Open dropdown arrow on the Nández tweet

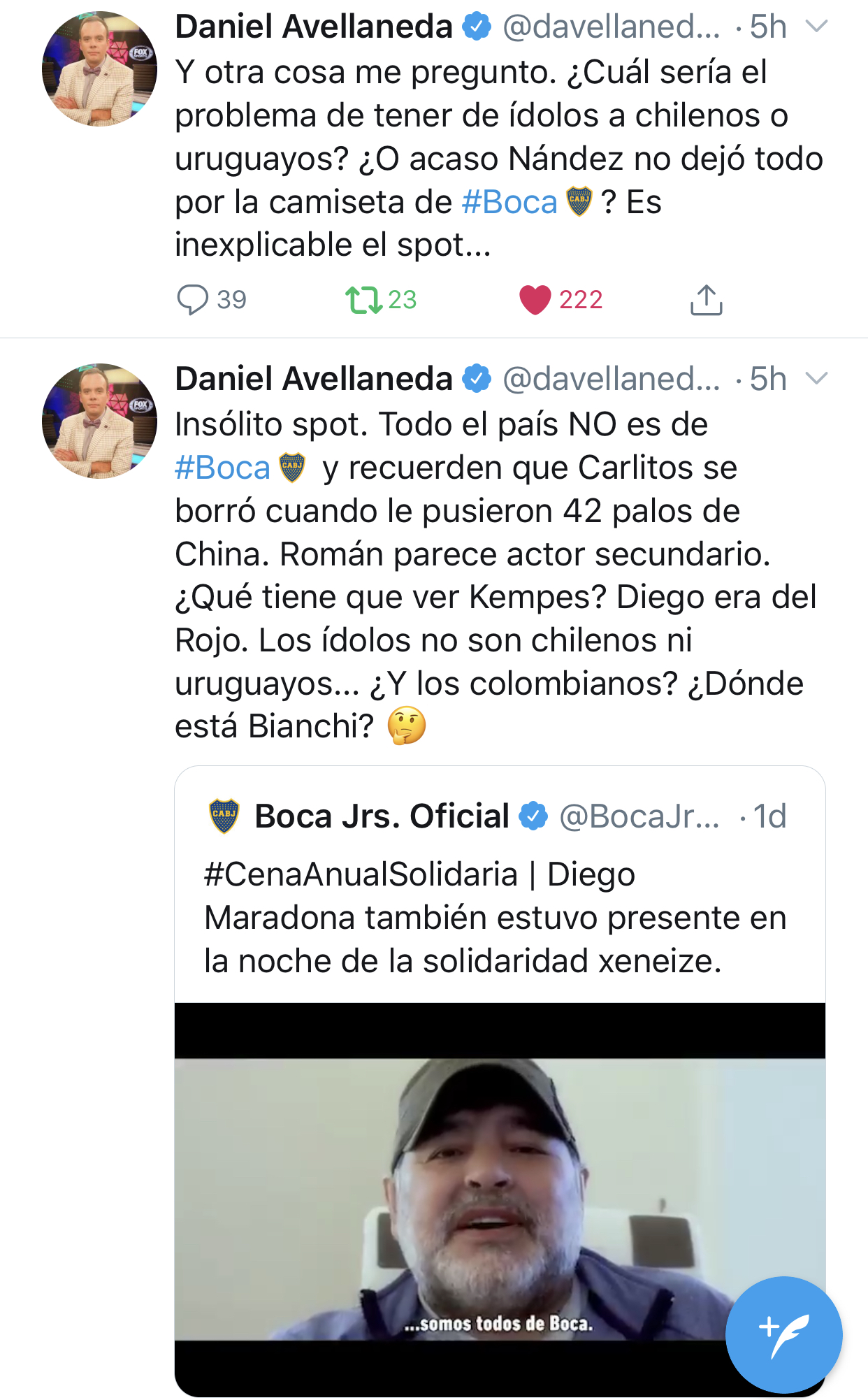coord(816,27)
